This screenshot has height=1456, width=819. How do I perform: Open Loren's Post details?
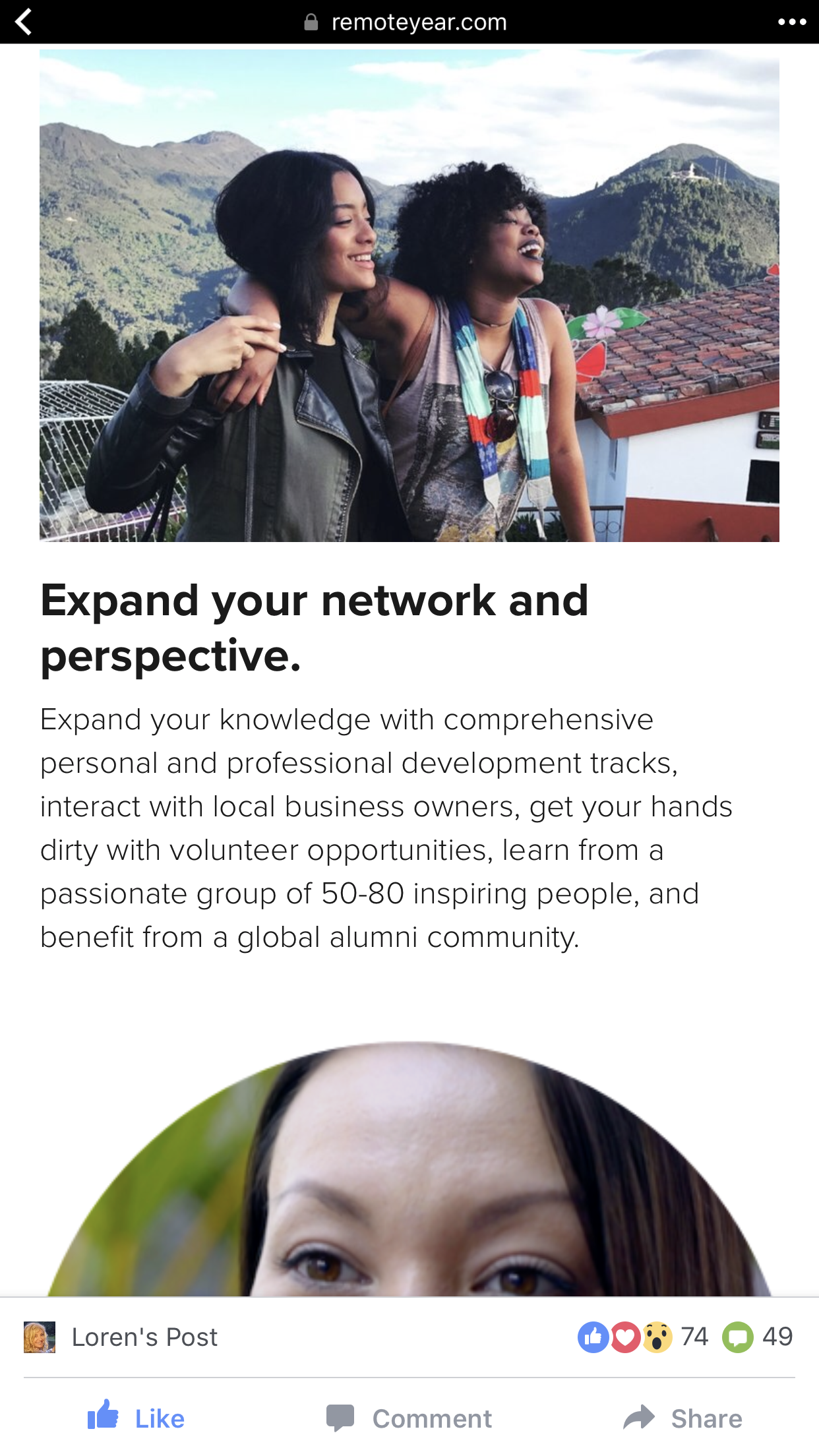[x=144, y=1337]
